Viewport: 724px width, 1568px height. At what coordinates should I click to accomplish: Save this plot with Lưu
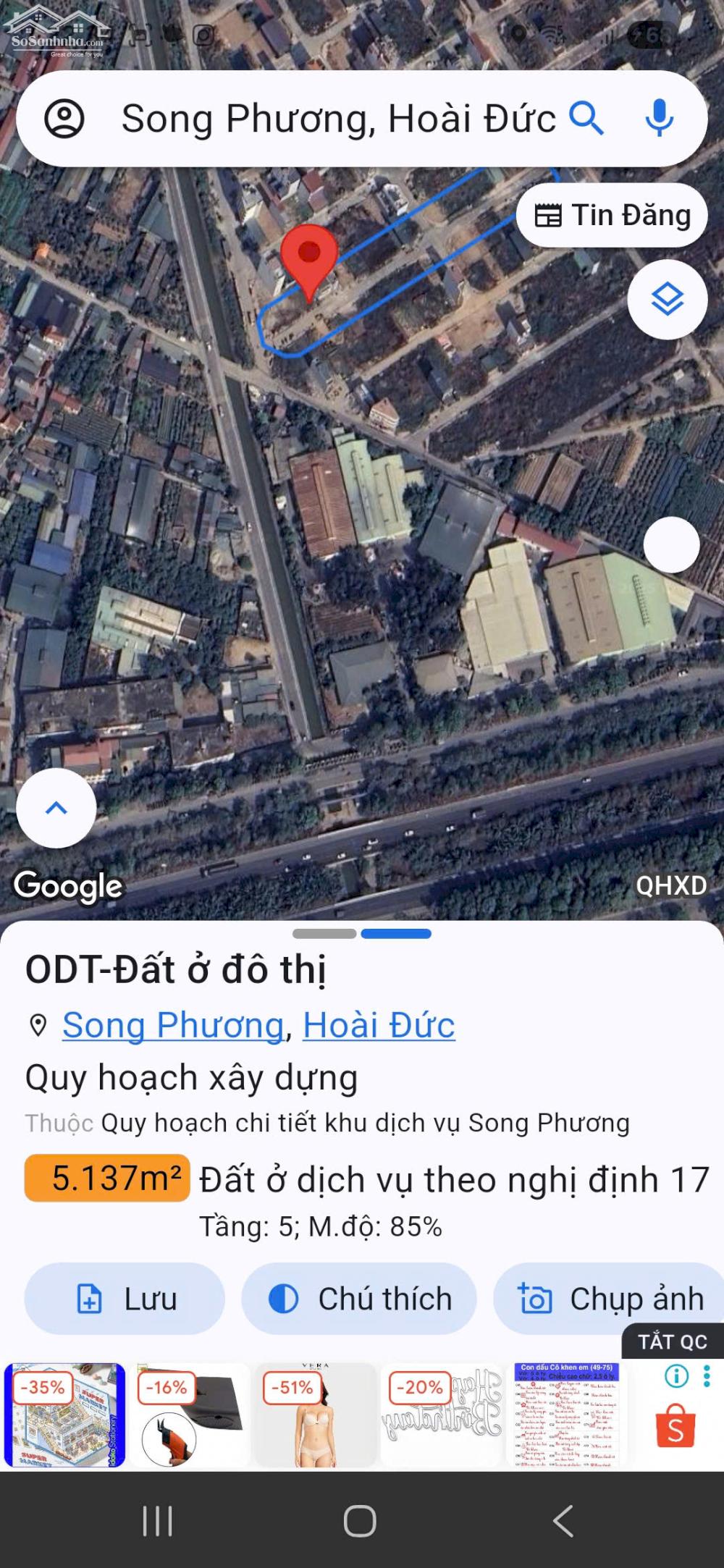125,1299
